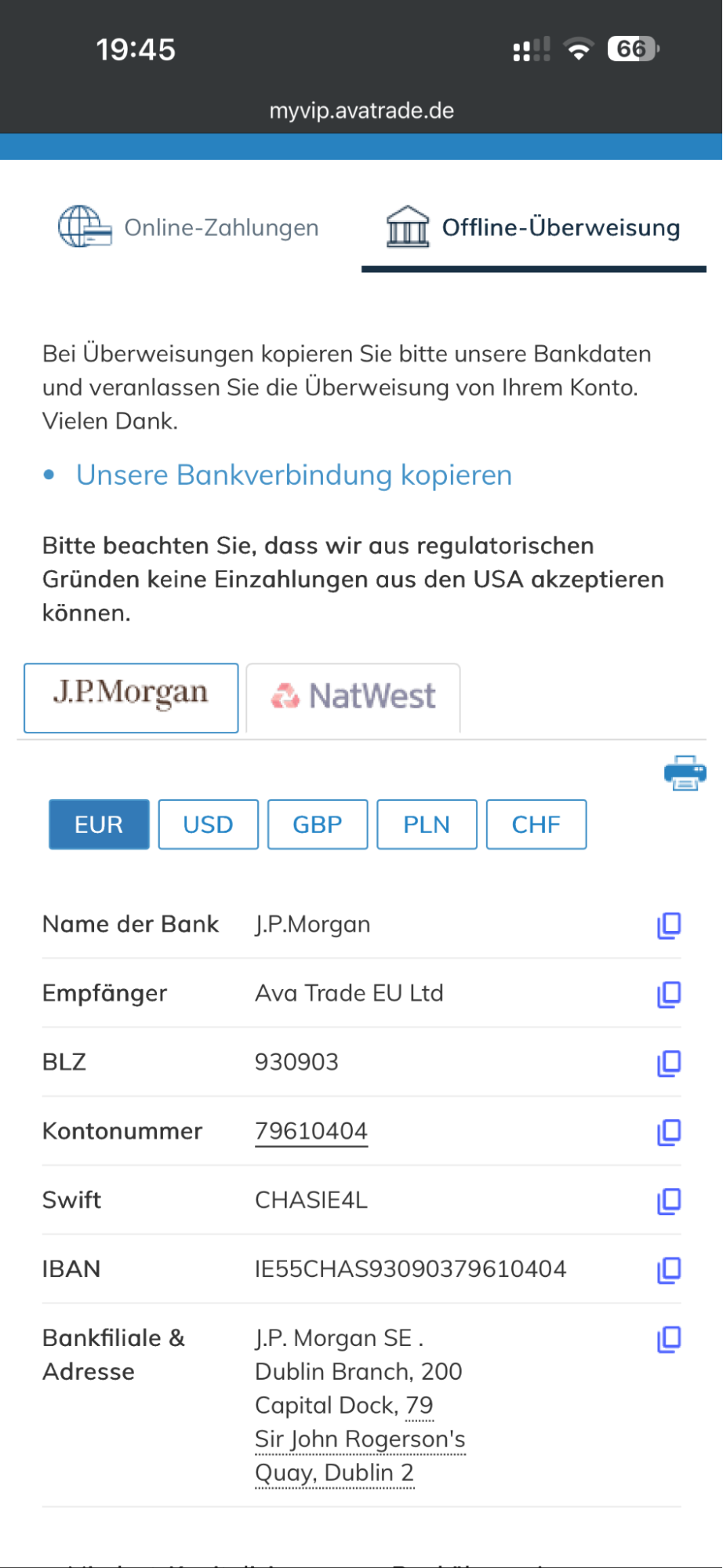
Task: Switch to the NatWest bank tab
Action: (x=354, y=697)
